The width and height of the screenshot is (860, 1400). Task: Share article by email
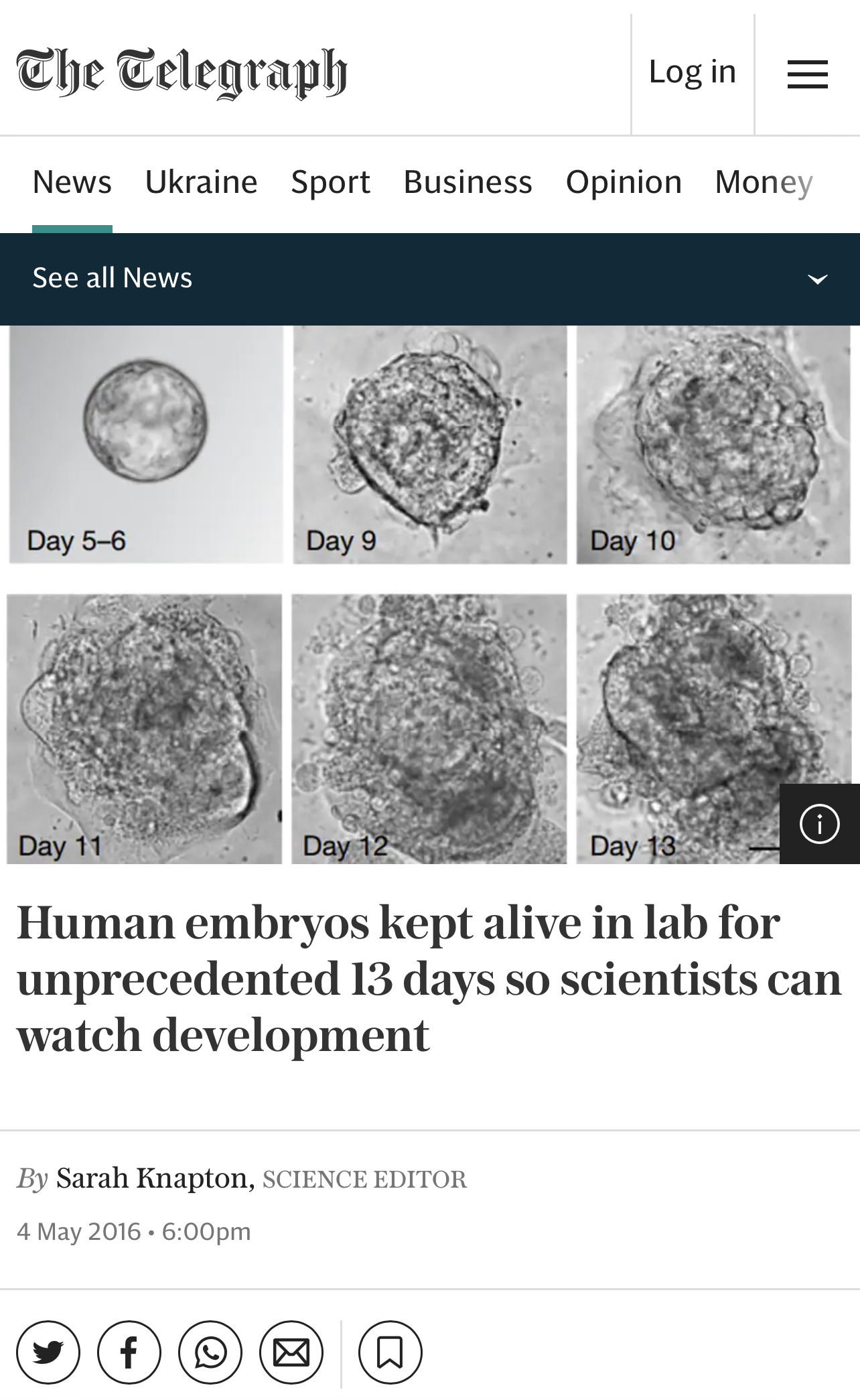pyautogui.click(x=291, y=1352)
